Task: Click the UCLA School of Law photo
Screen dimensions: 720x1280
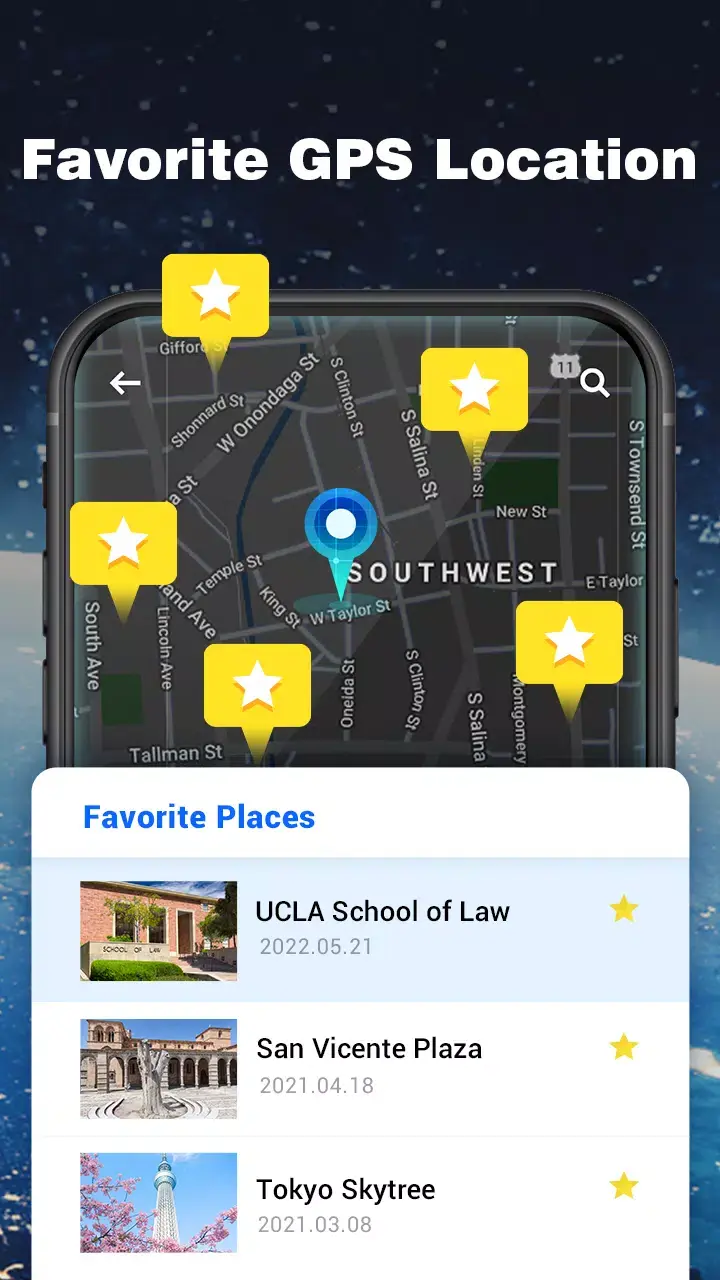Action: (157, 930)
